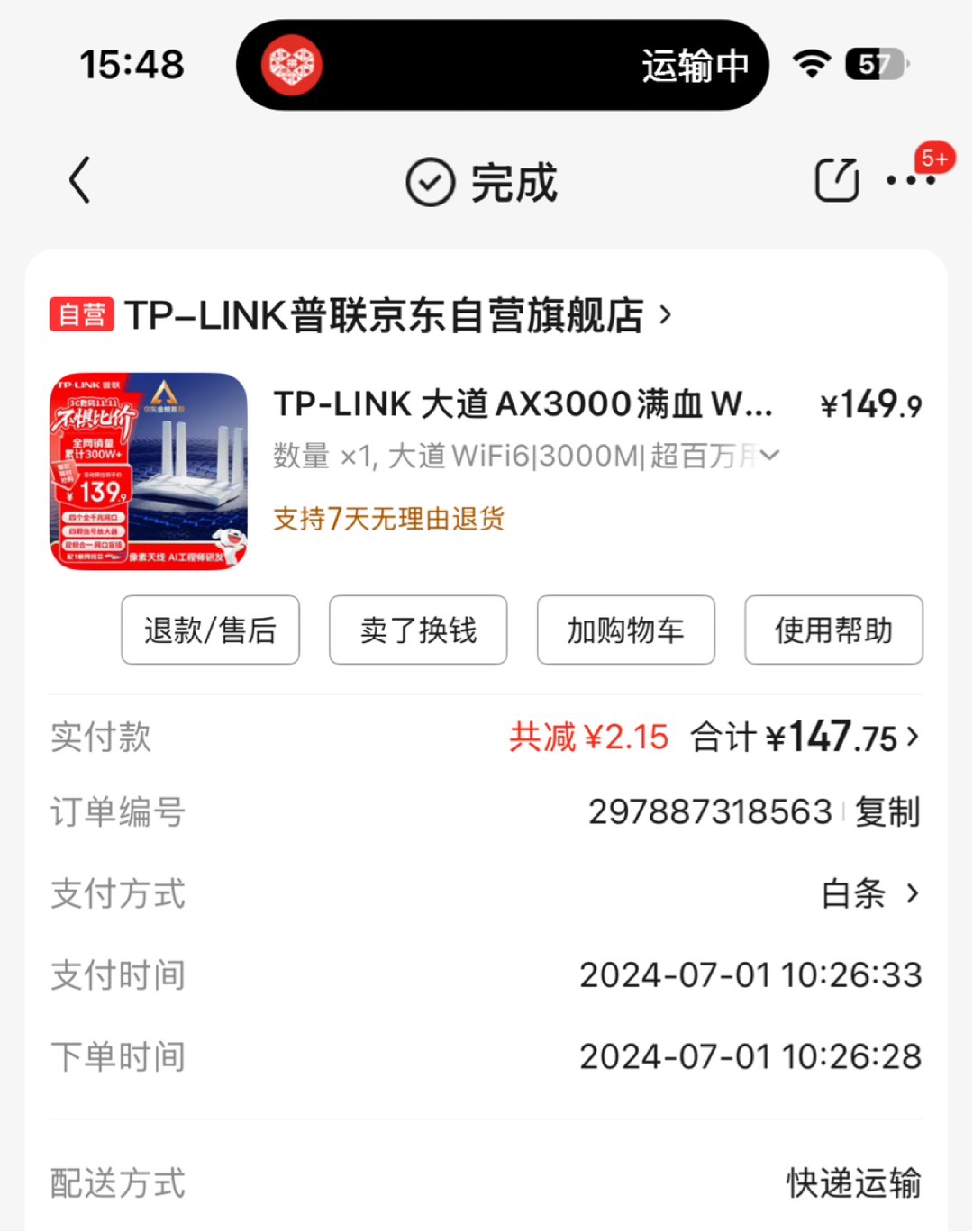Share this order page
The width and height of the screenshot is (973, 1232).
(836, 180)
